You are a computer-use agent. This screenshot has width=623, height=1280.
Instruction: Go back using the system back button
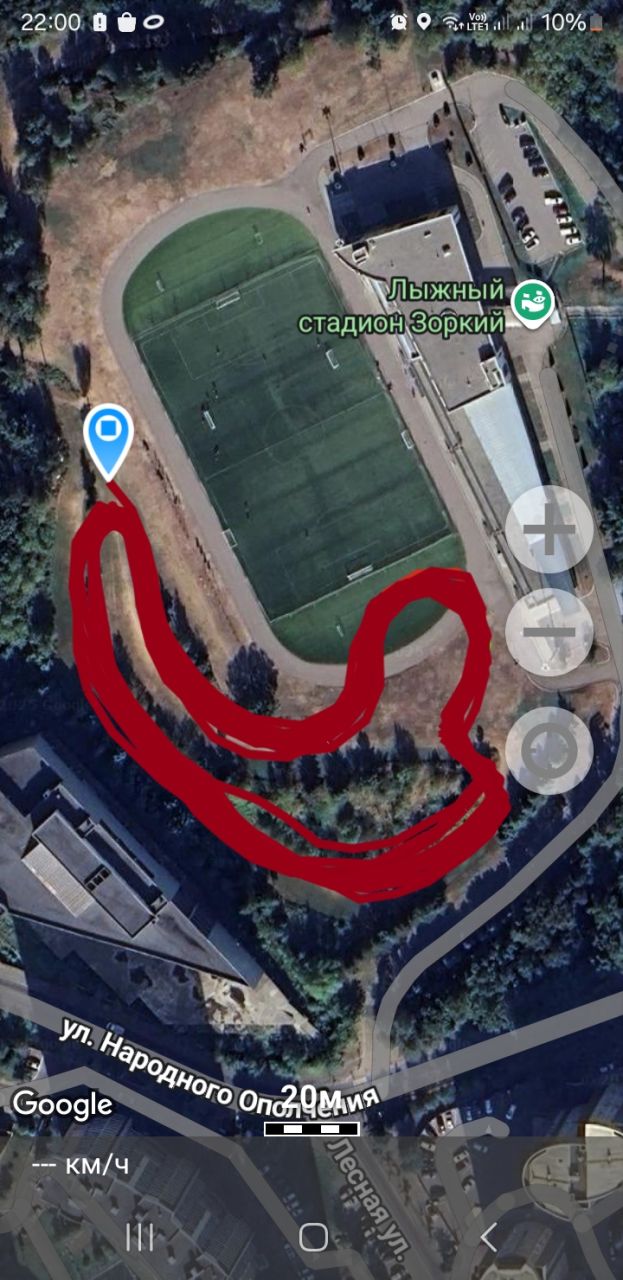(488, 1237)
